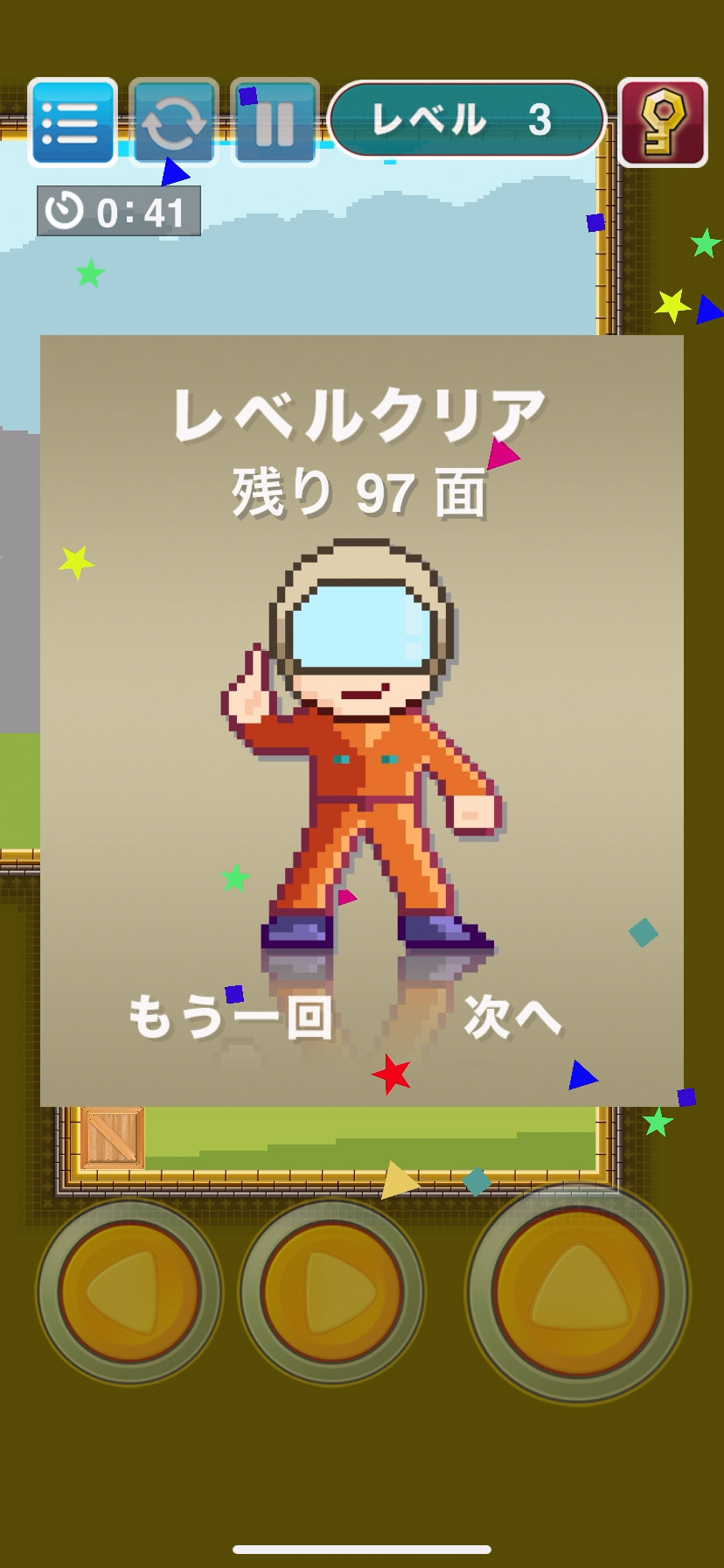Open the golden key hint button
724x1568 pixels.
pos(663,122)
